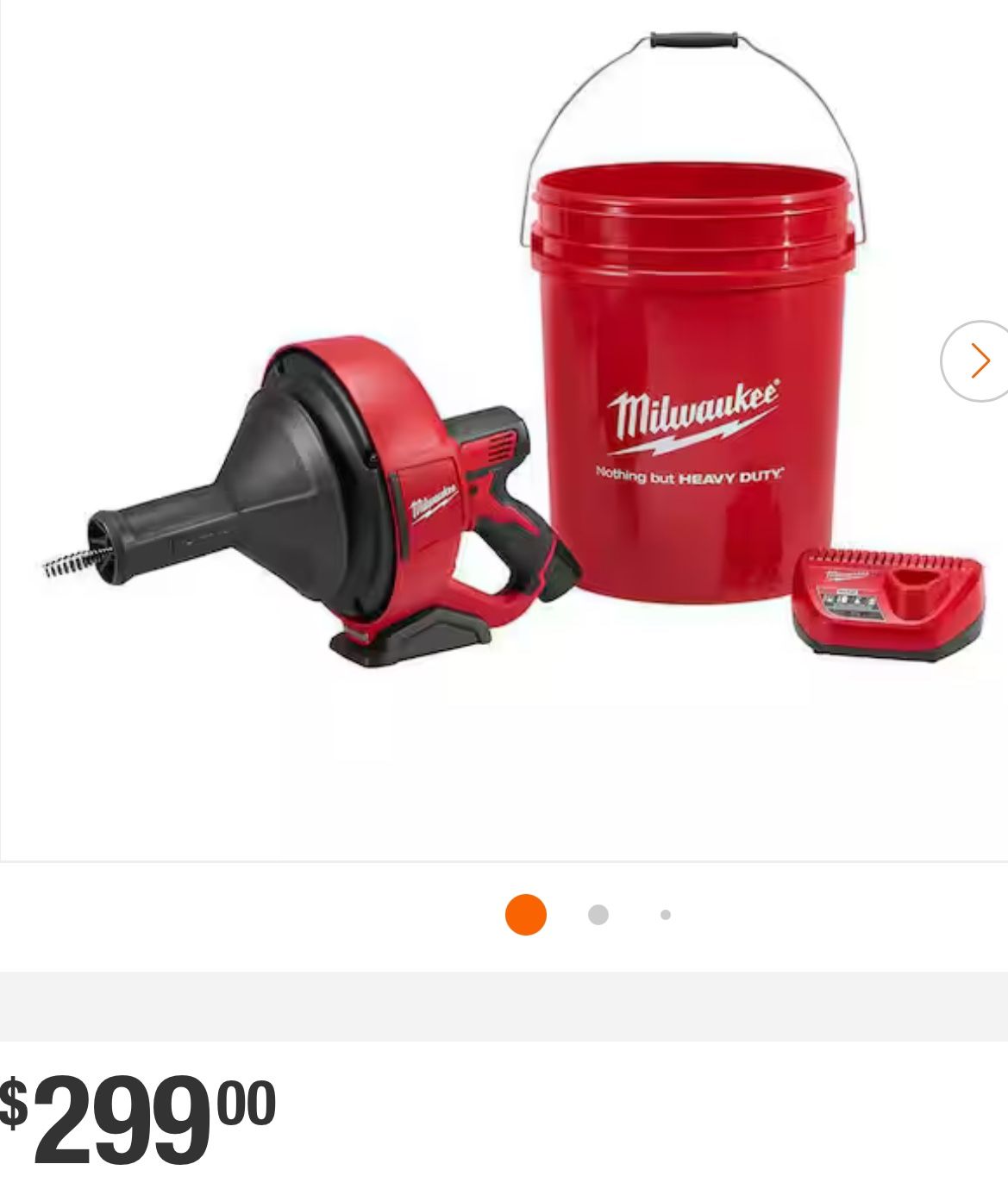Click the orange chevron inside the circle
This screenshot has height=1189, width=1008.
point(979,360)
